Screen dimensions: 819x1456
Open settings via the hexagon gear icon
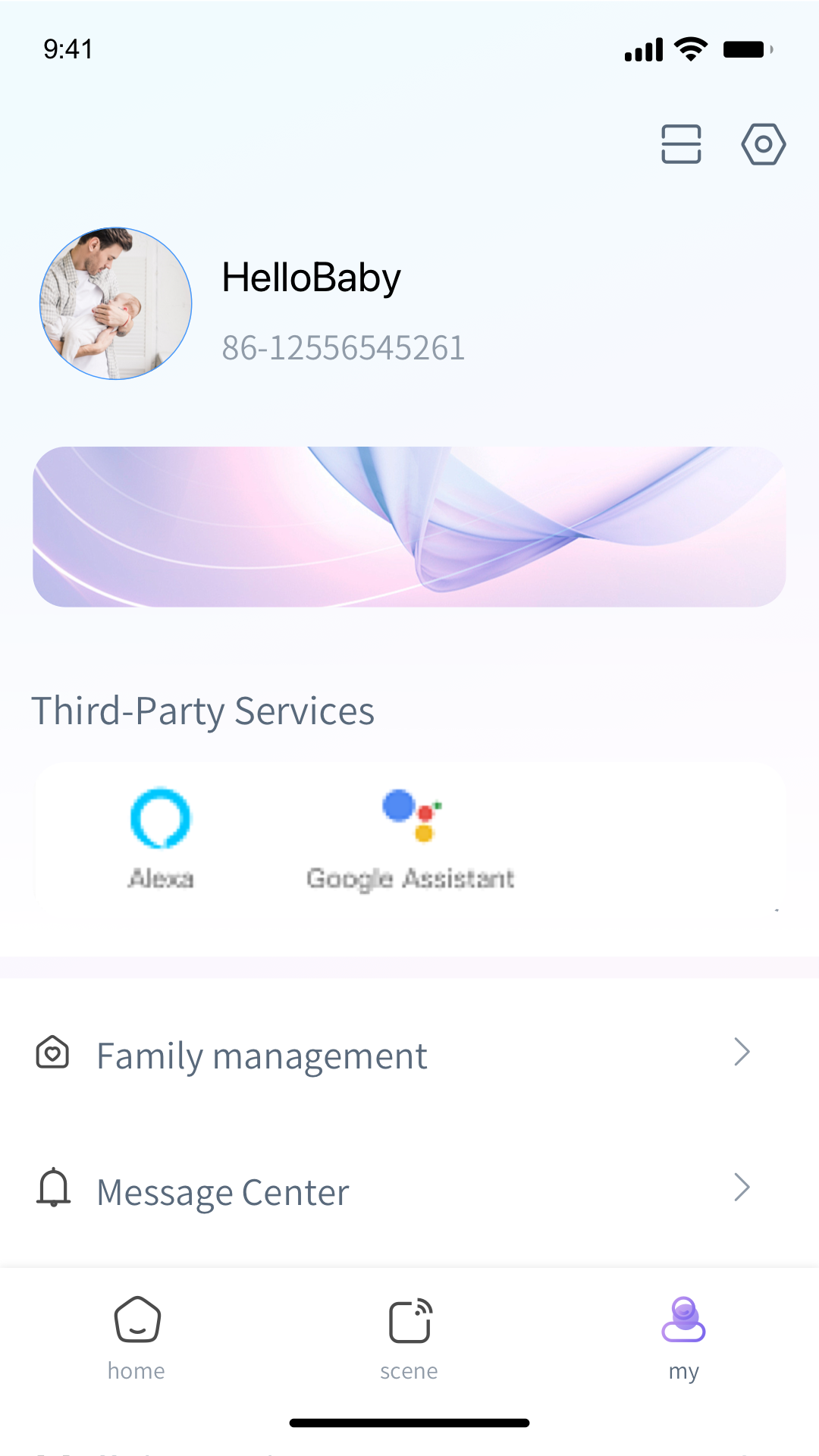[763, 144]
